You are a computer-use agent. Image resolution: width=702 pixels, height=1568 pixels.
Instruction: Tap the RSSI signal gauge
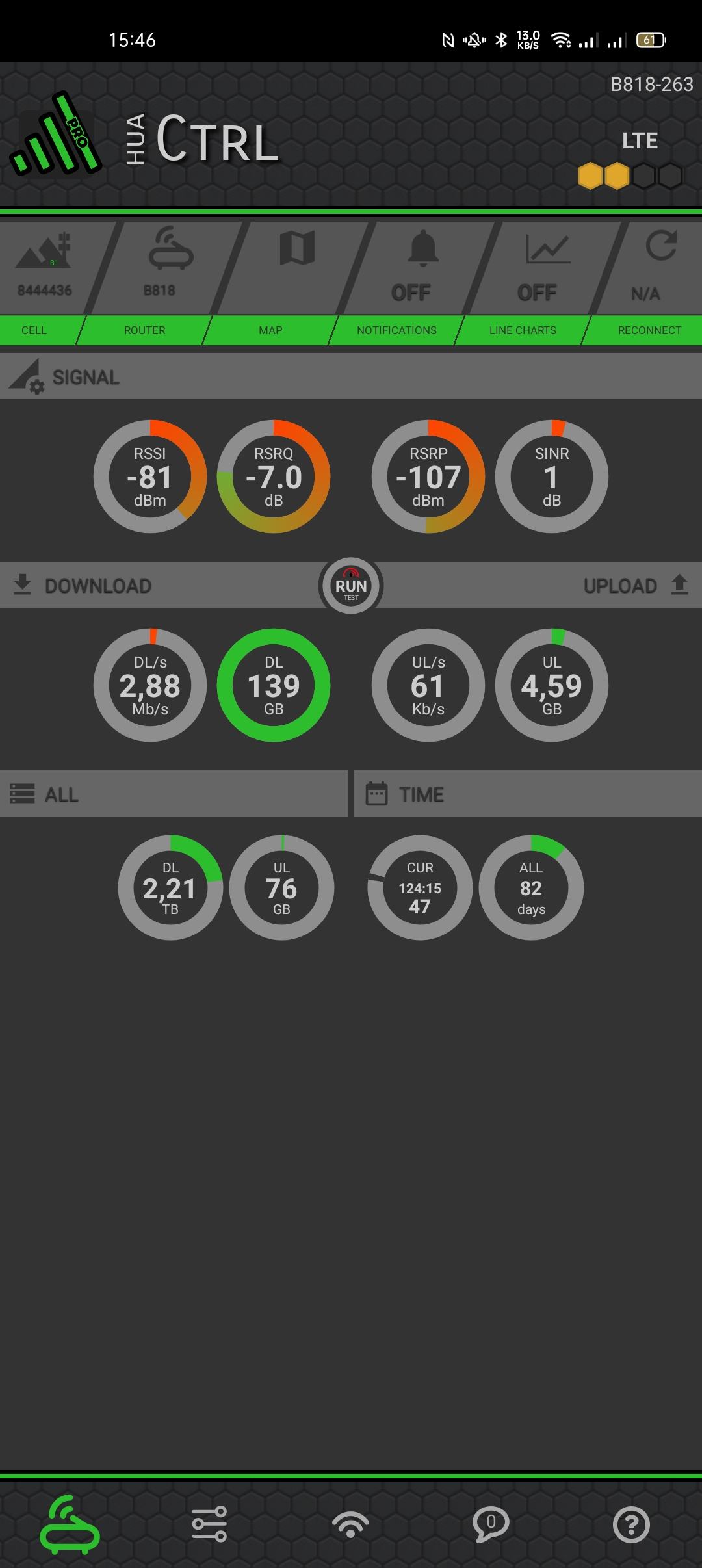150,477
